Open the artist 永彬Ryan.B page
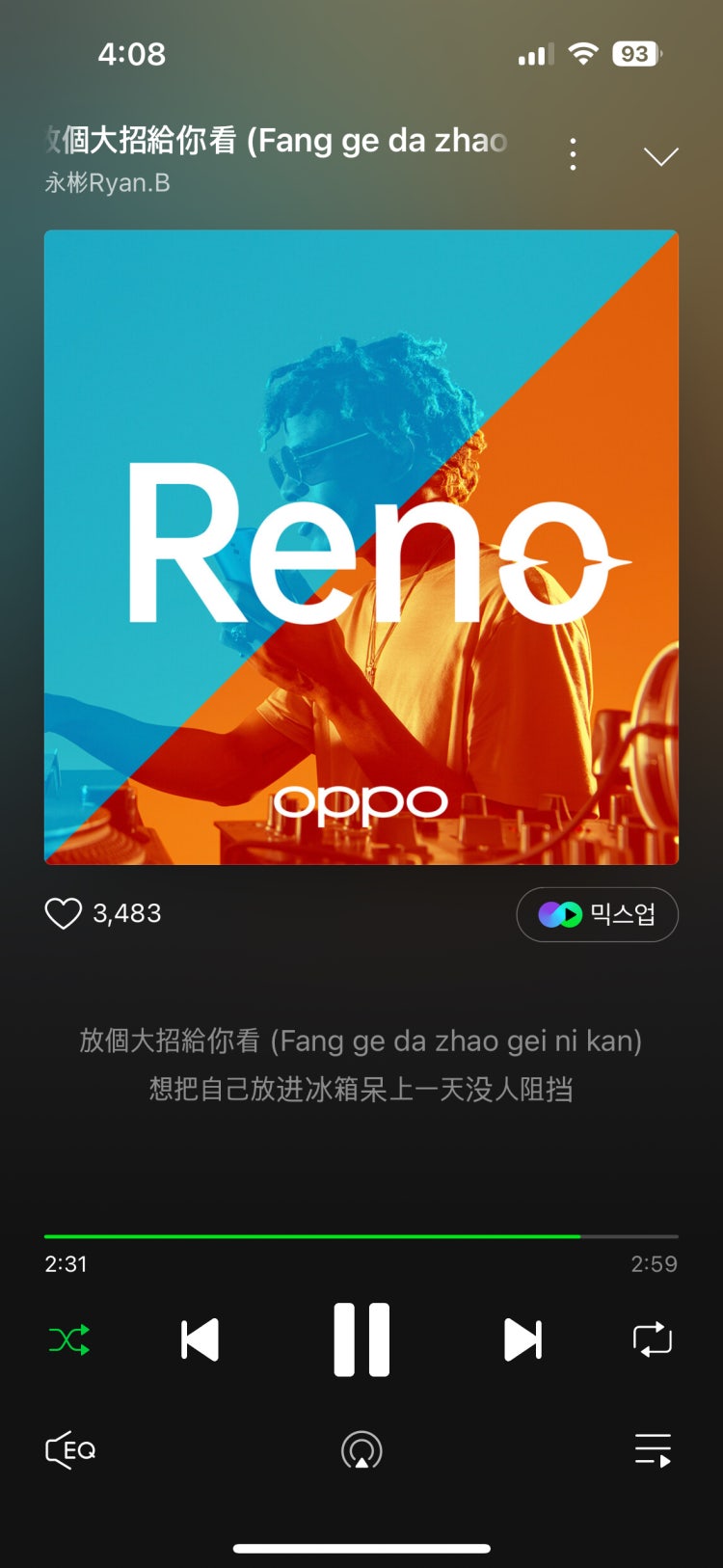The image size is (723, 1568). click(x=108, y=183)
